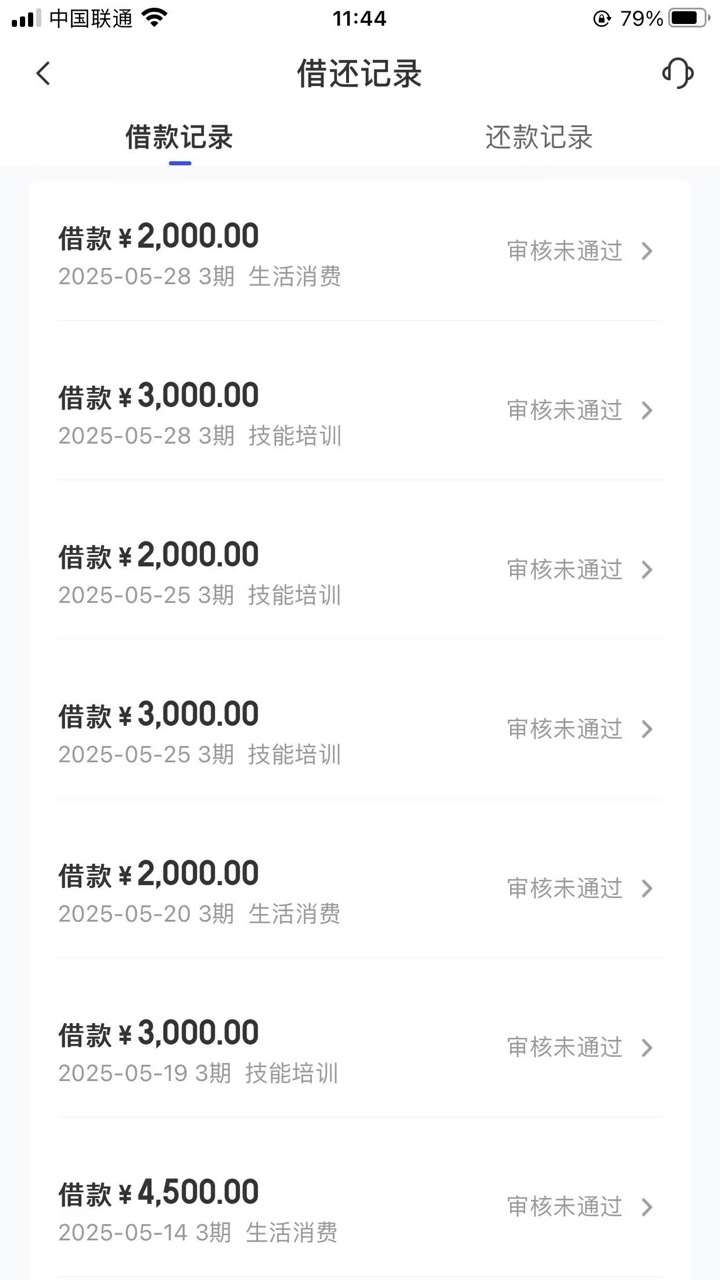View the ¥2,000.00 loan from 2025-05-25
This screenshot has width=720, height=1280.
coord(359,570)
